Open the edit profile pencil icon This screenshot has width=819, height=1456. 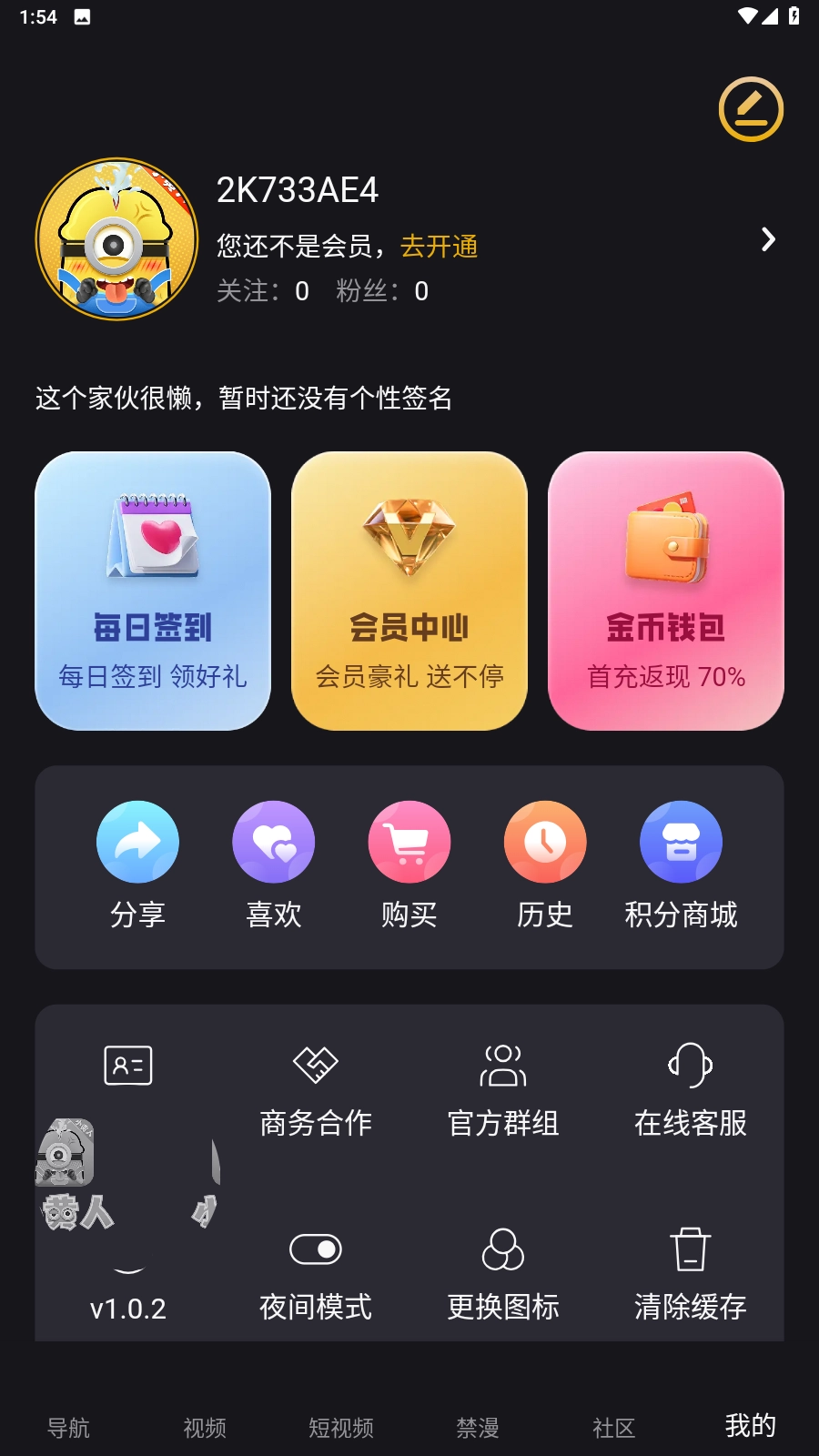pyautogui.click(x=751, y=109)
